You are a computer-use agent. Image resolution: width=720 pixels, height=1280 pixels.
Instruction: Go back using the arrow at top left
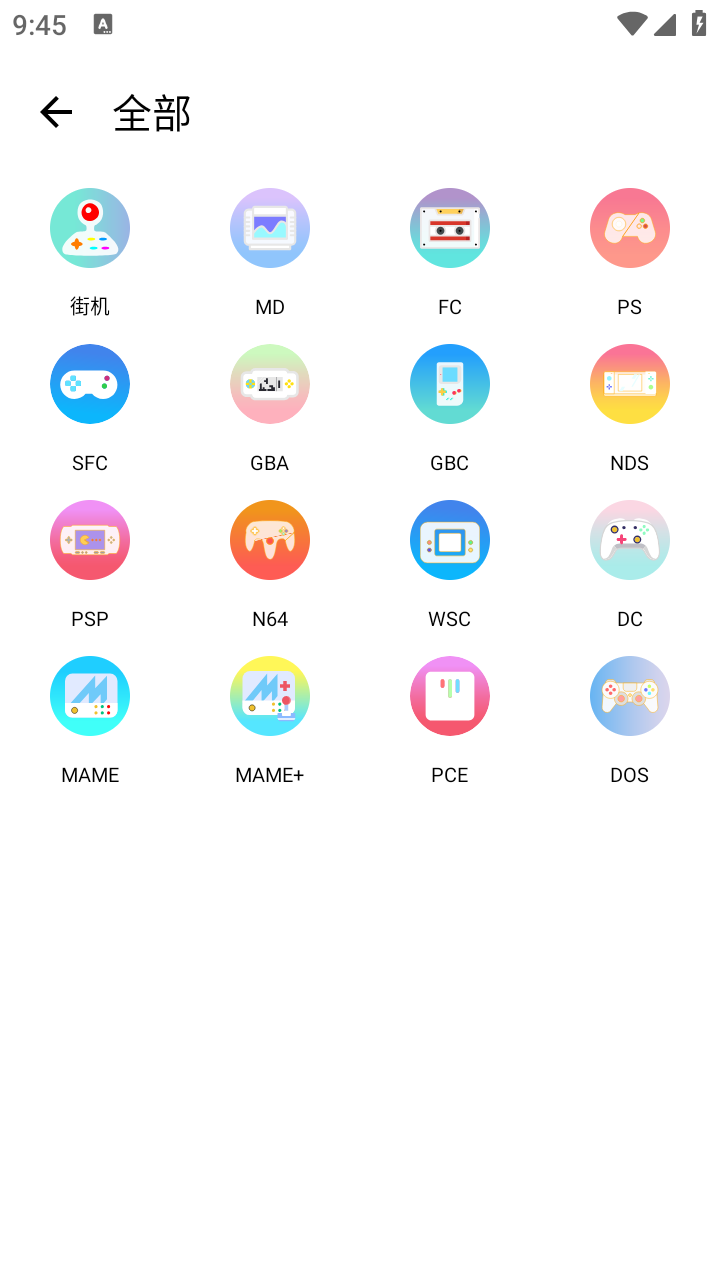(x=55, y=112)
